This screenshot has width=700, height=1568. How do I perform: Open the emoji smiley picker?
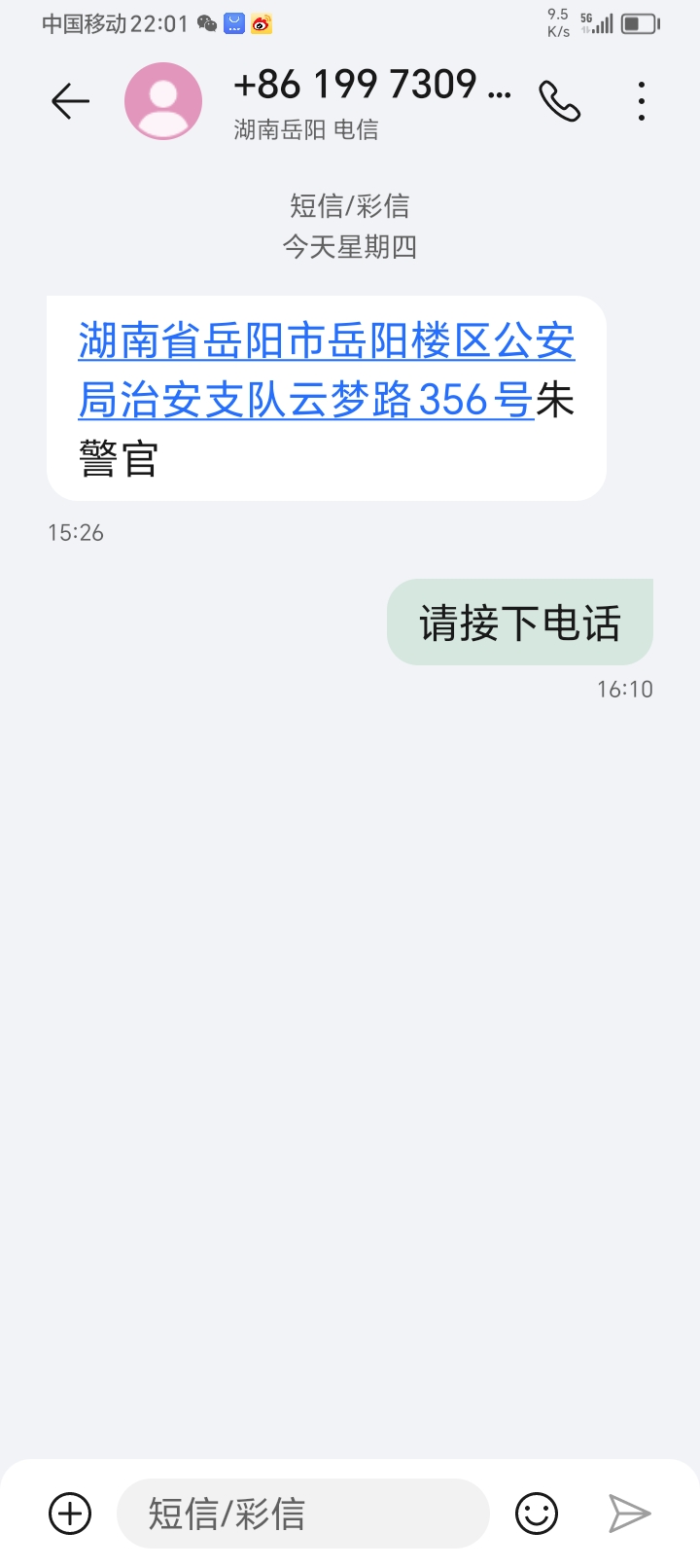click(x=536, y=1514)
